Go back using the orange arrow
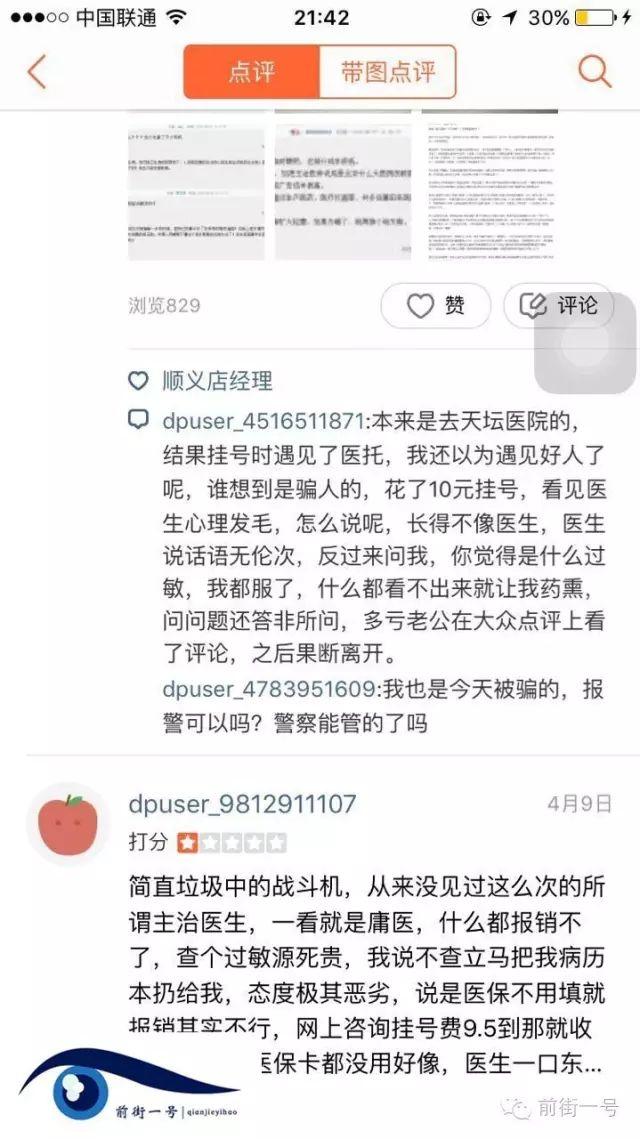640x1139 pixels. [x=37, y=72]
